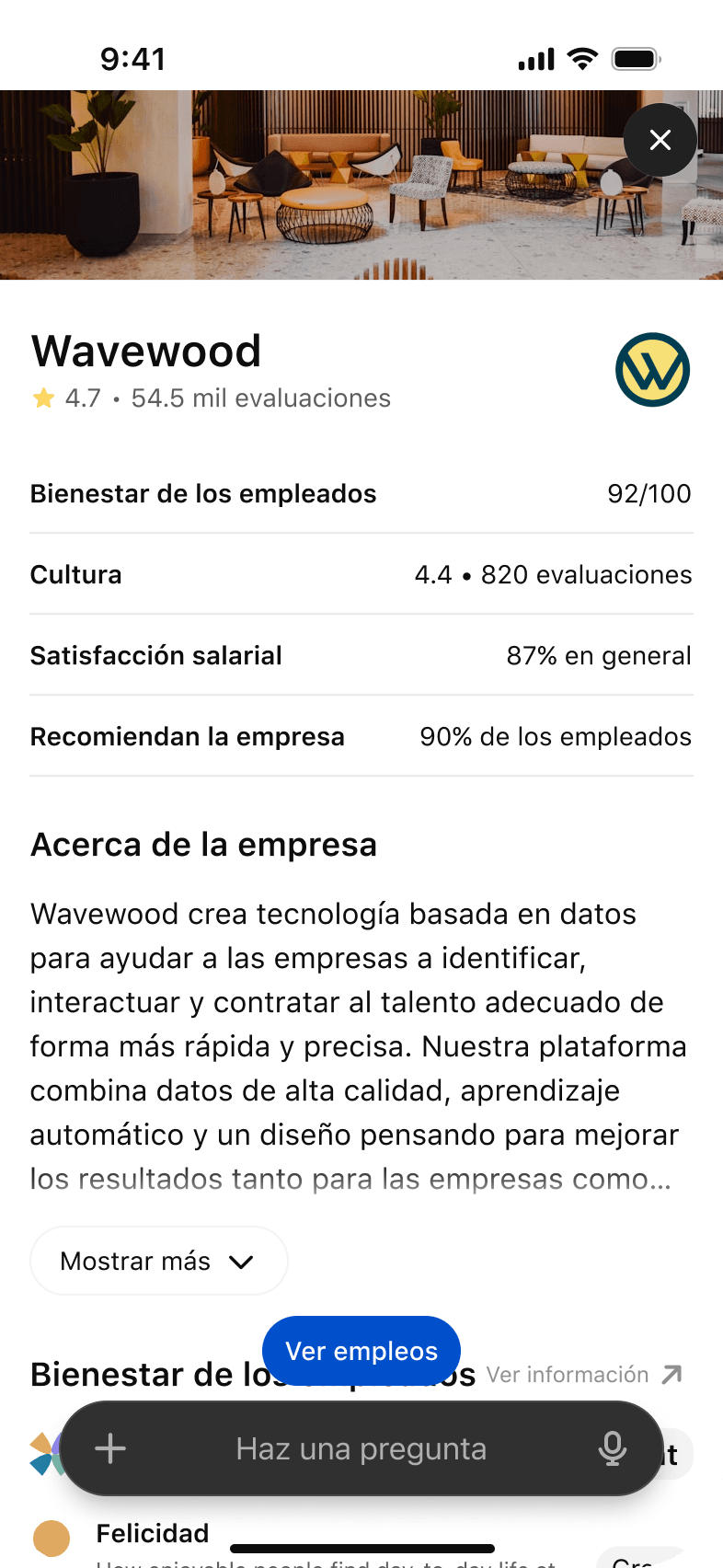Viewport: 723px width, 1568px height.
Task: Activate voice input with the microphone icon
Action: (x=613, y=1447)
